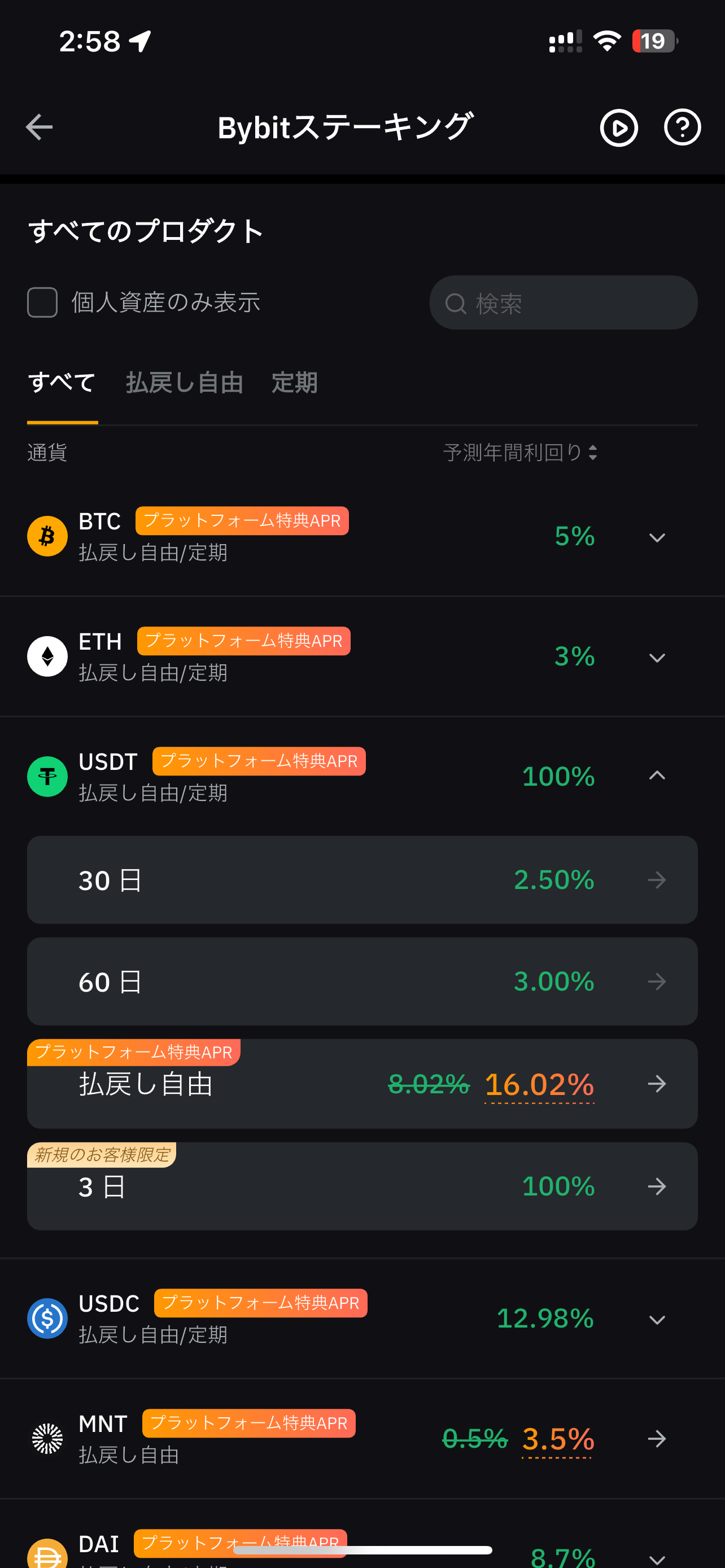
Task: Expand the BTC staking row
Action: (x=362, y=536)
